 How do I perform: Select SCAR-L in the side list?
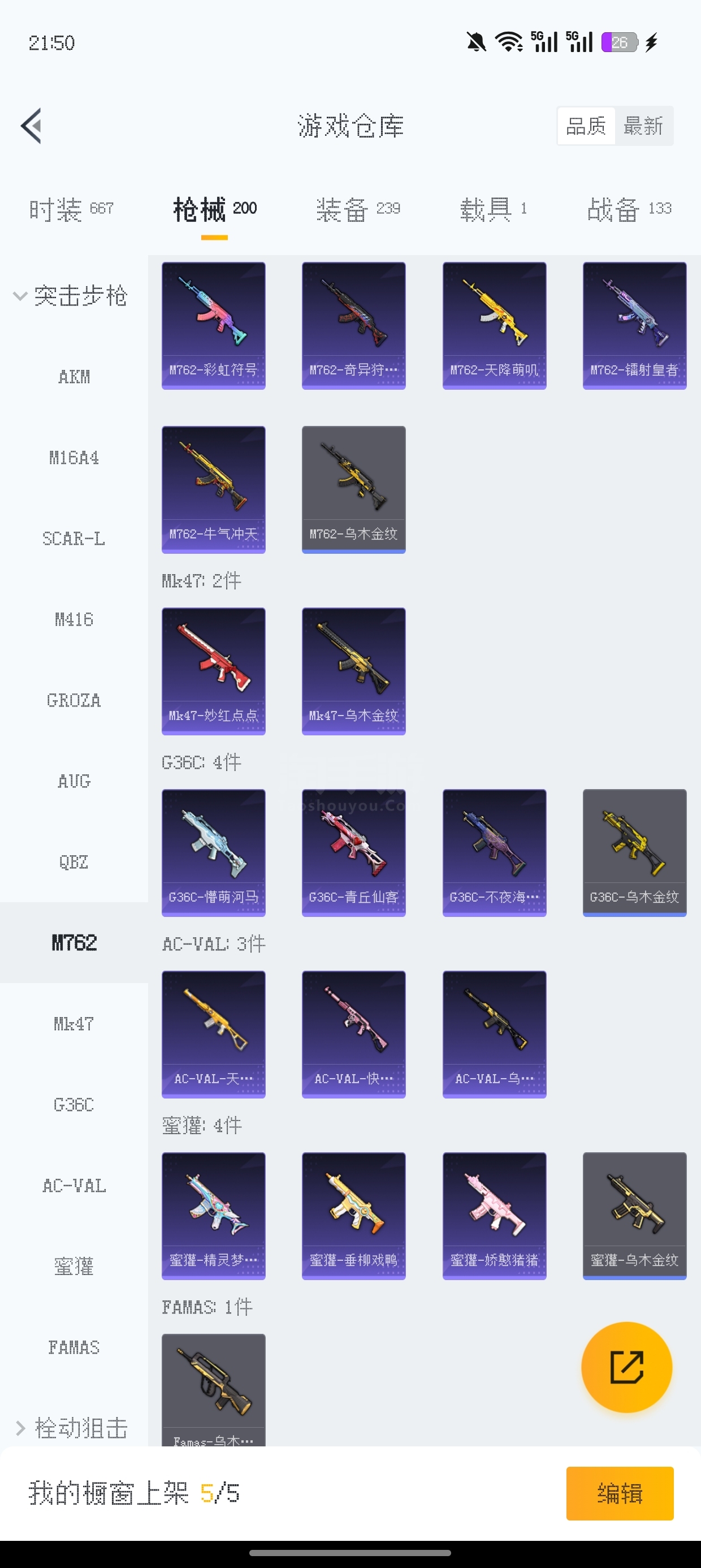[73, 538]
